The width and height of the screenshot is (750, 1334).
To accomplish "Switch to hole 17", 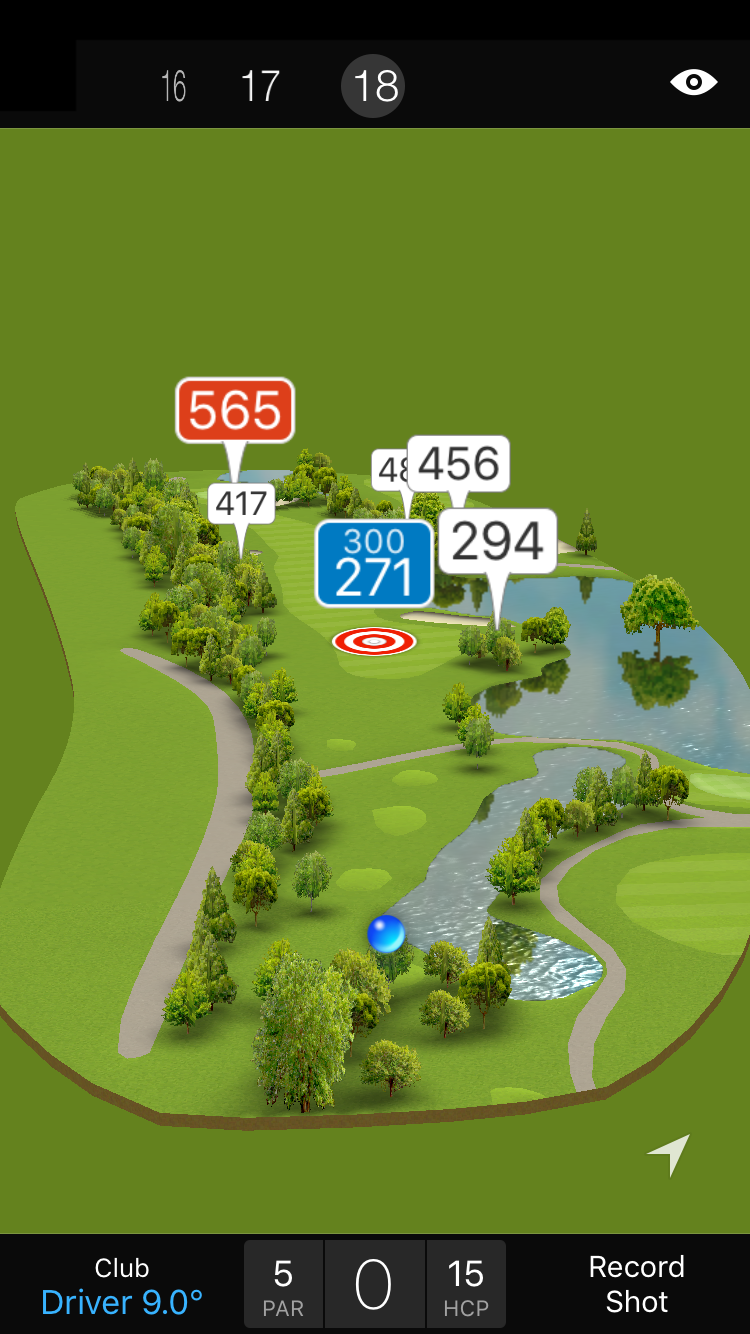I will [260, 86].
